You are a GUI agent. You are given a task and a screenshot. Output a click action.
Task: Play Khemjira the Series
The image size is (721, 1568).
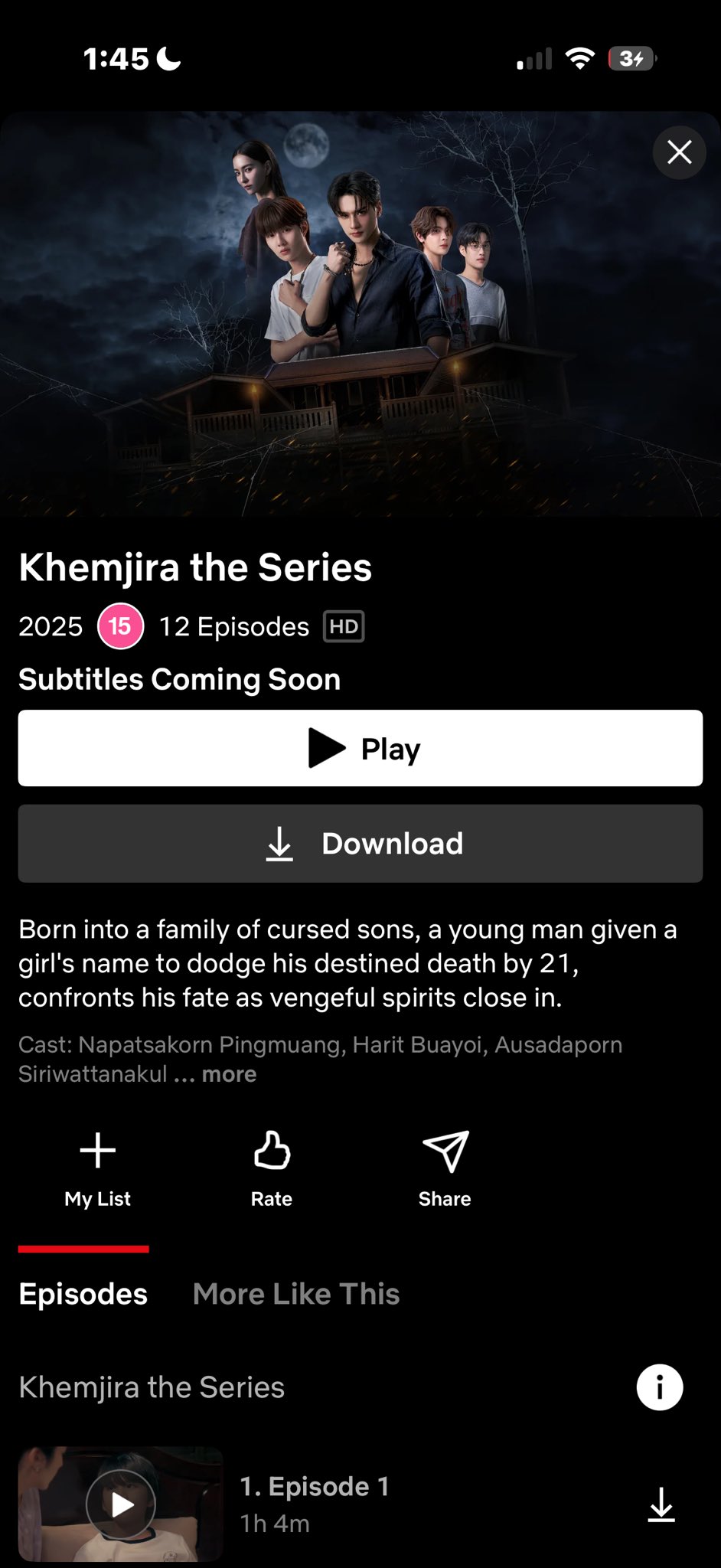[360, 748]
